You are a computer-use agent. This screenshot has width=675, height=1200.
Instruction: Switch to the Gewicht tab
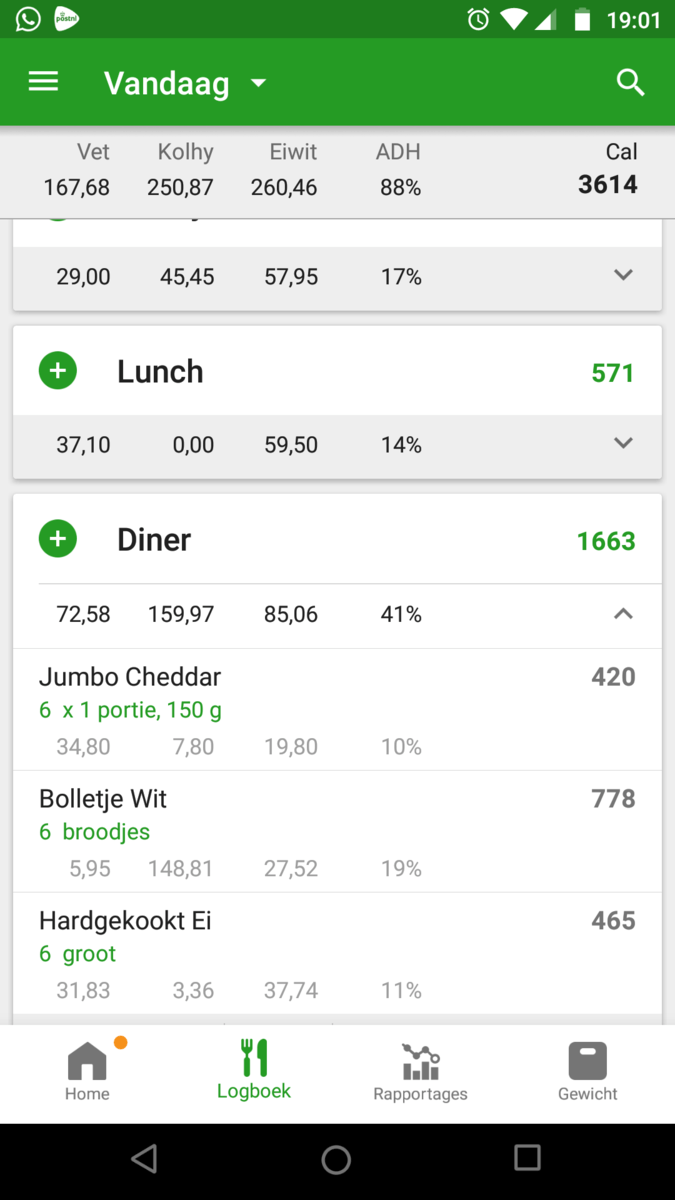coord(587,1072)
